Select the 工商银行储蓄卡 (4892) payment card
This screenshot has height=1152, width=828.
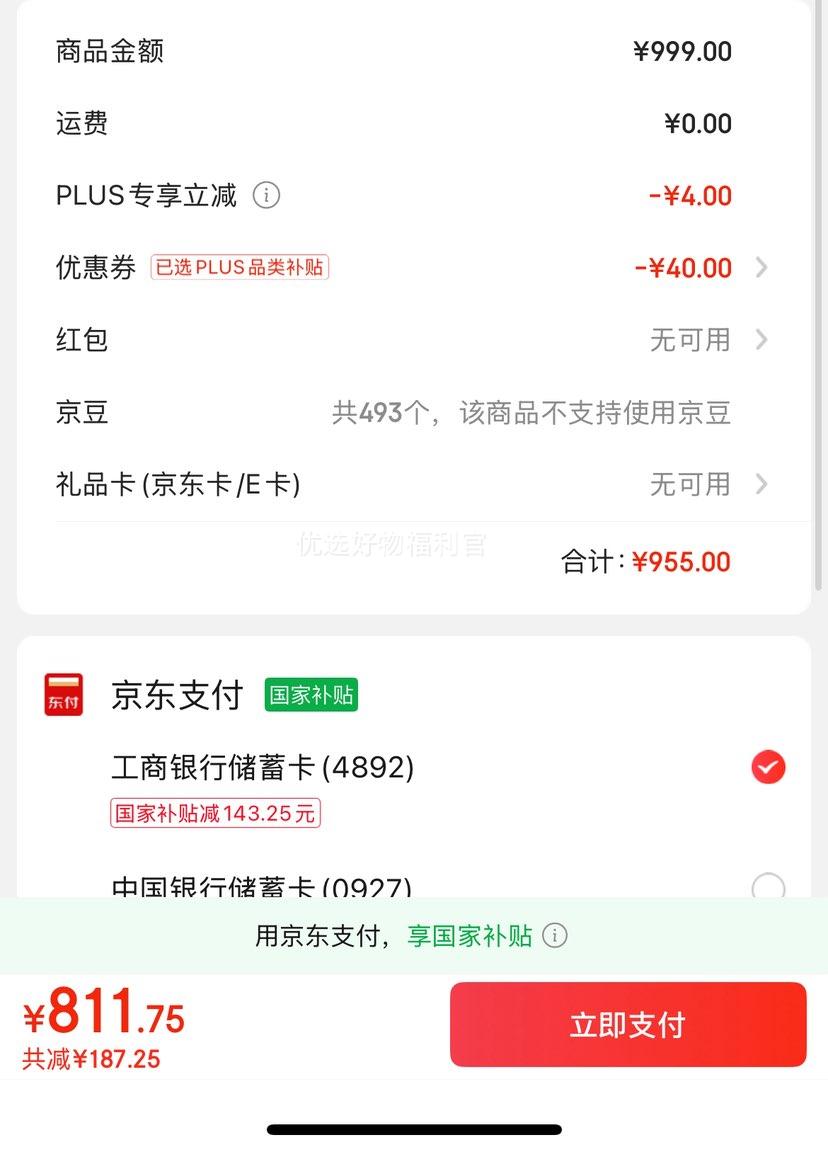(260, 768)
